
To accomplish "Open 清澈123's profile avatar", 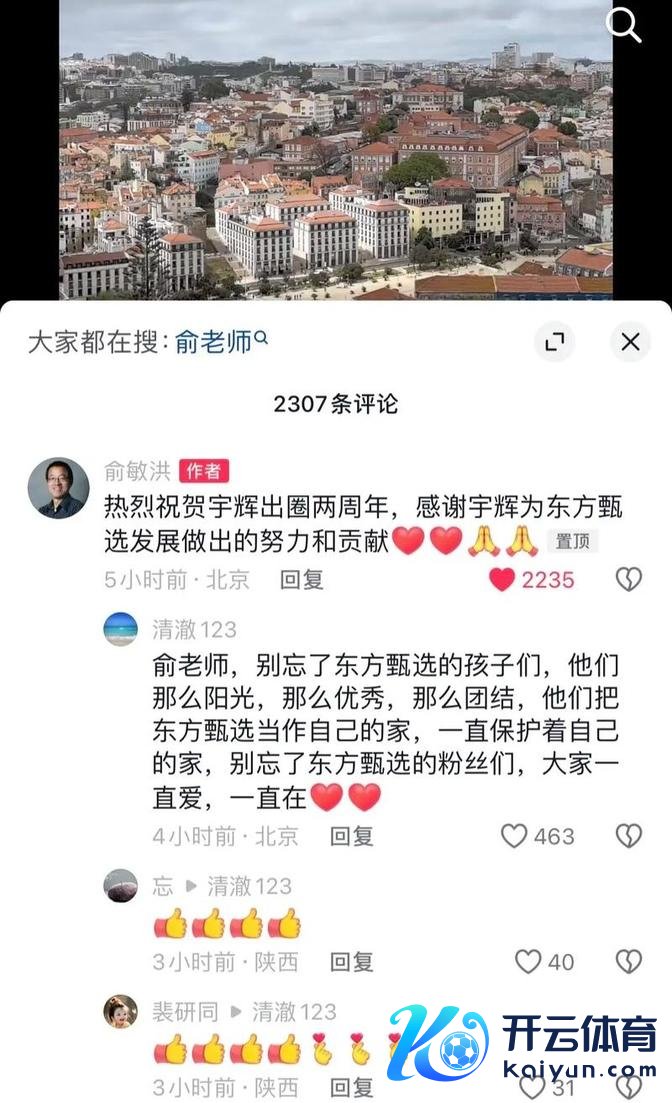I will 121,629.
